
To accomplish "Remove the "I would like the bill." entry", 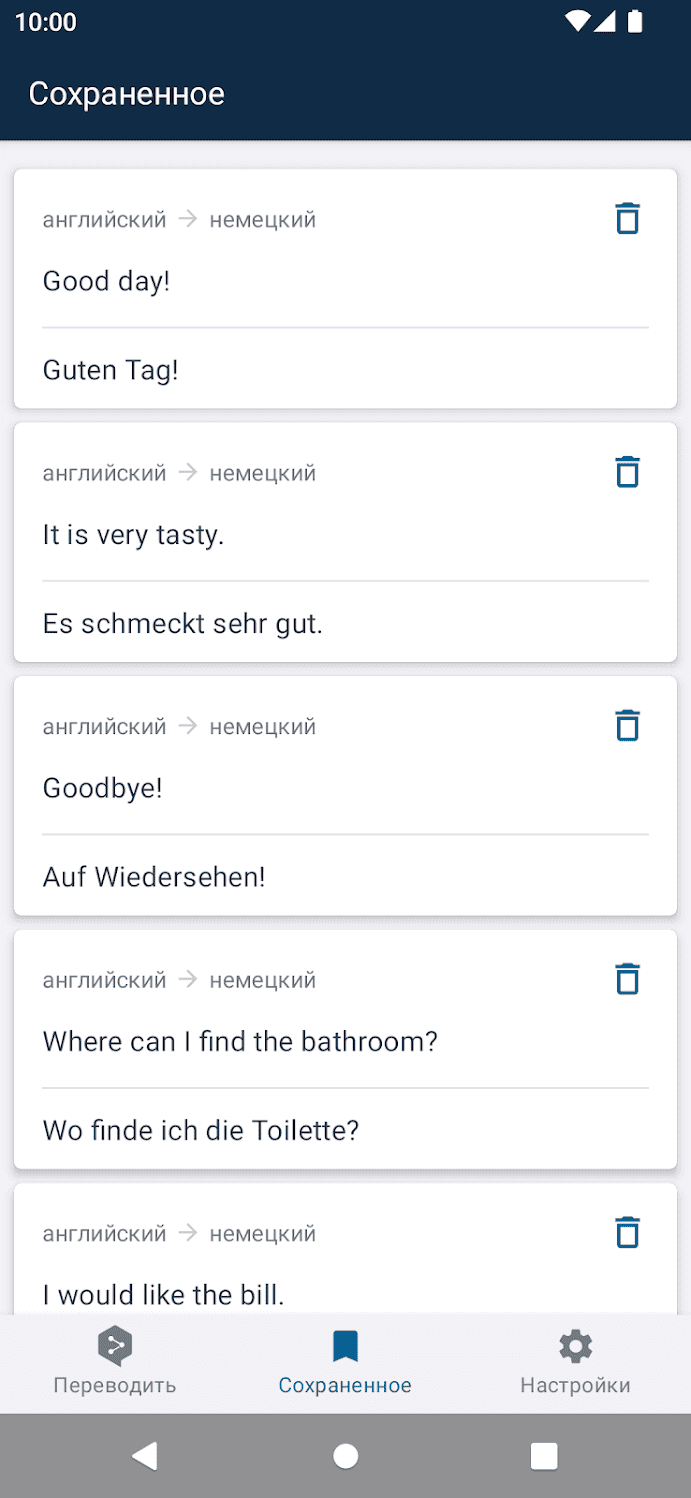I will click(627, 1232).
